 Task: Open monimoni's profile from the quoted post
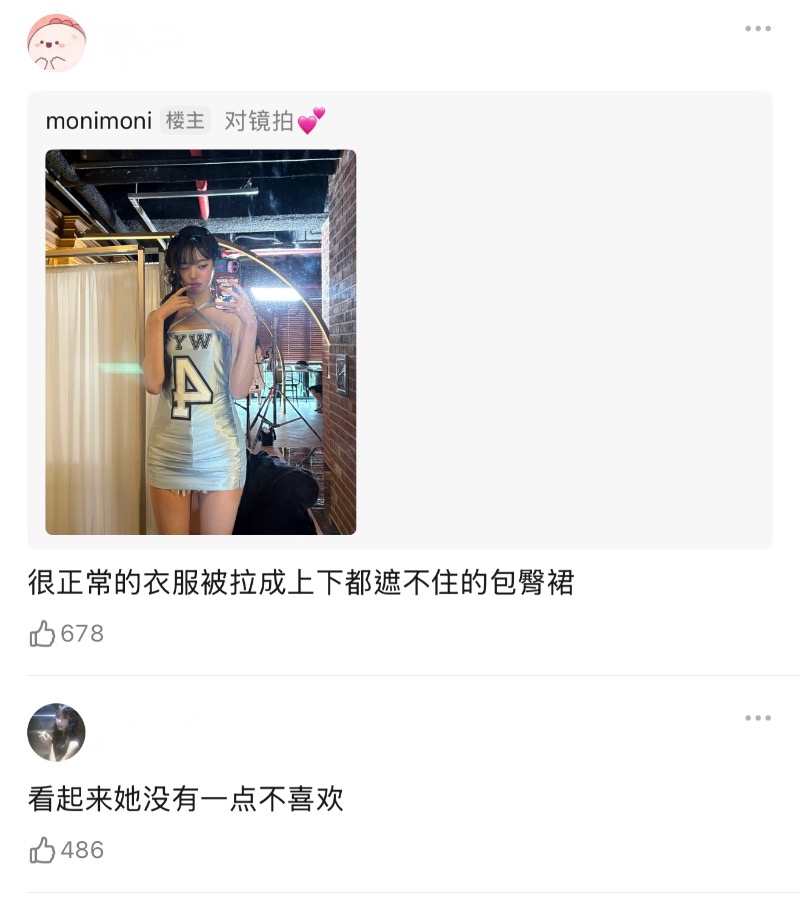point(98,121)
